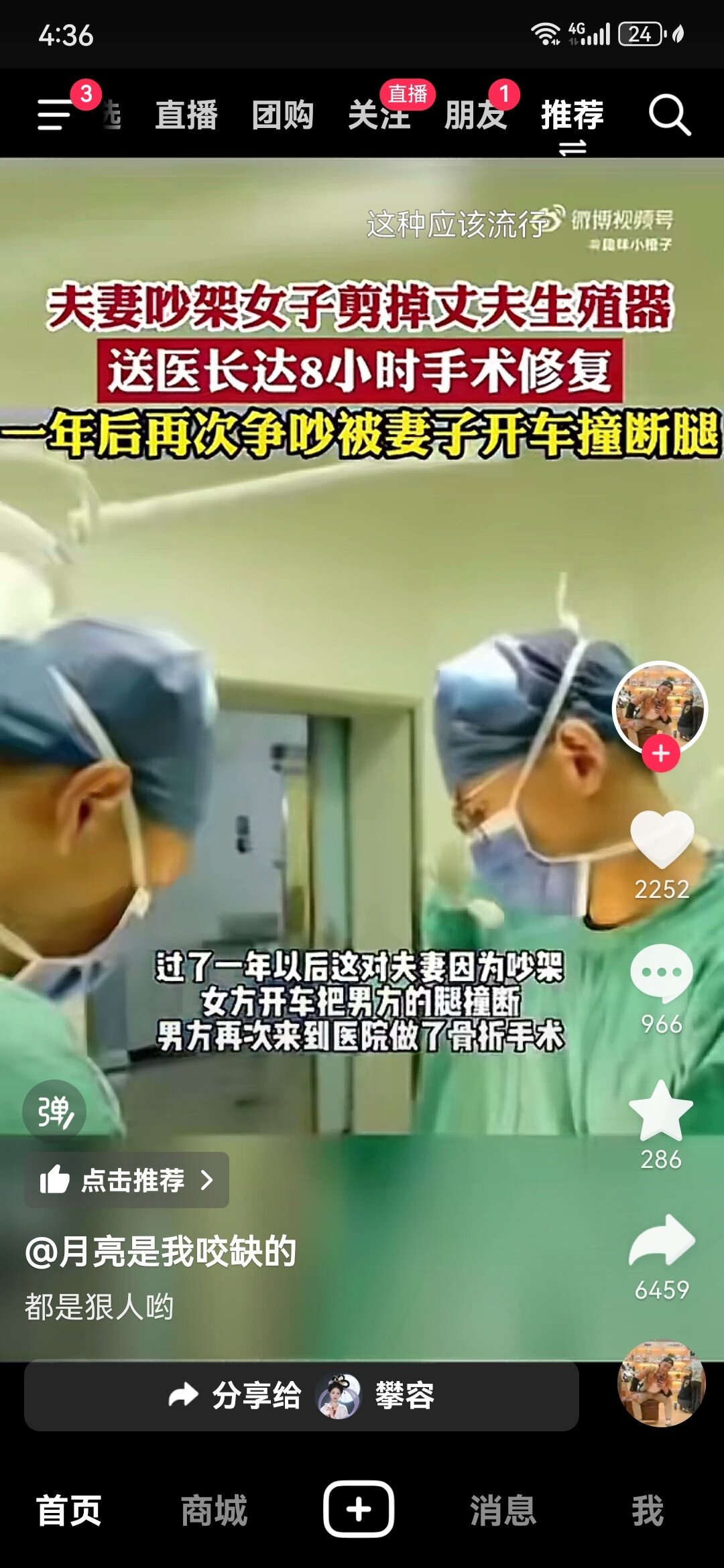Open @月亮是我咬缺的 user profile
724x1568 pixels.
(x=161, y=1251)
